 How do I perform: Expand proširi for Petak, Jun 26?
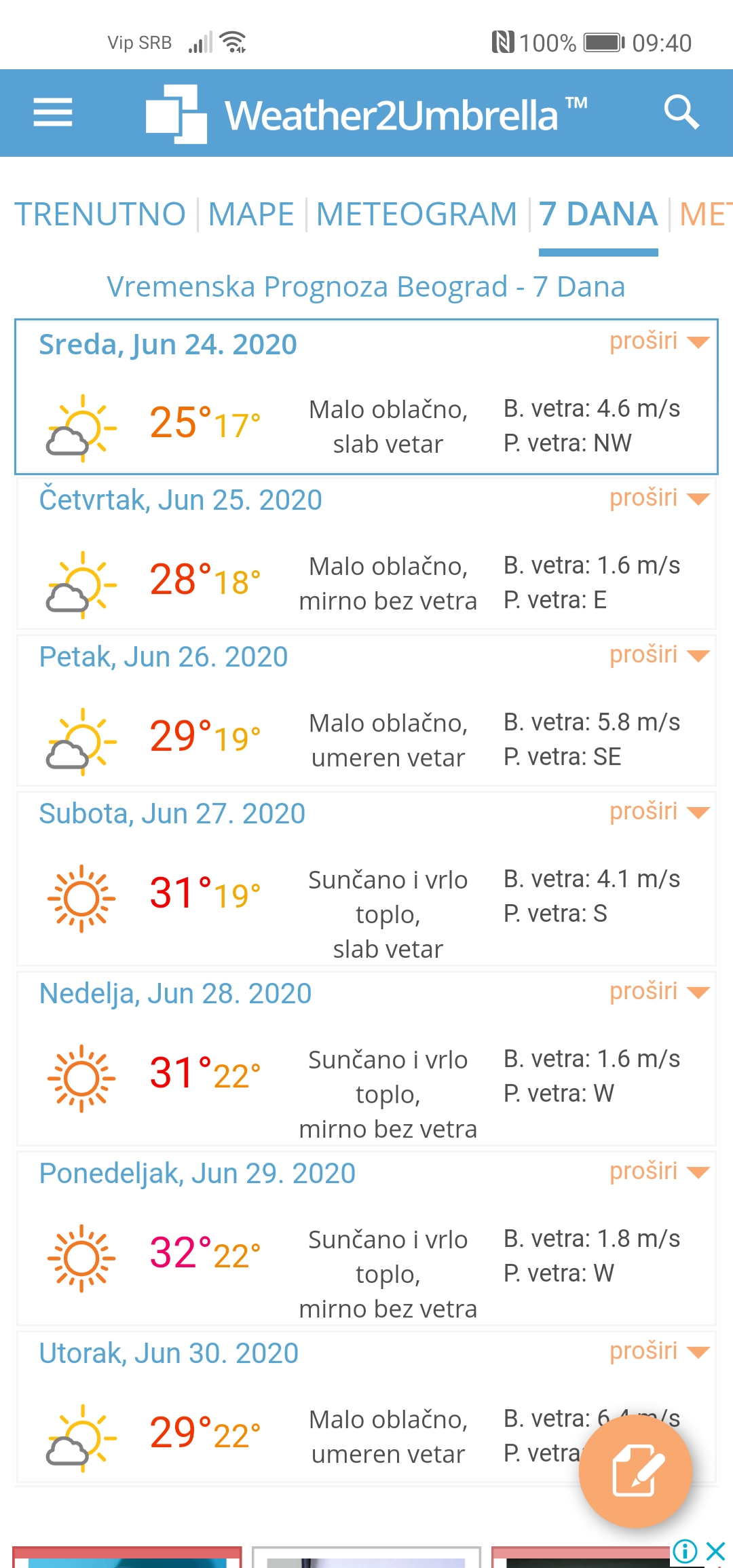point(659,654)
